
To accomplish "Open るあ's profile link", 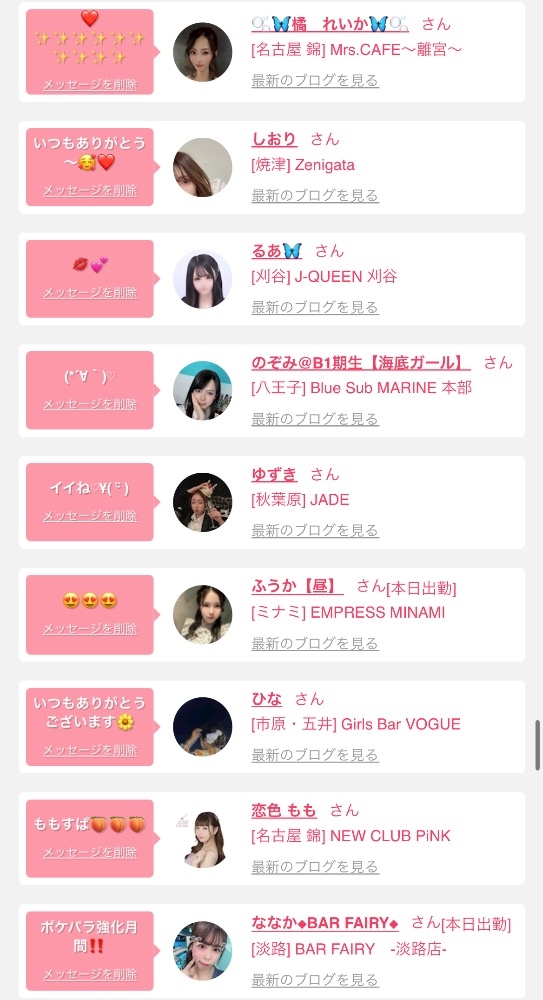I will tap(277, 251).
